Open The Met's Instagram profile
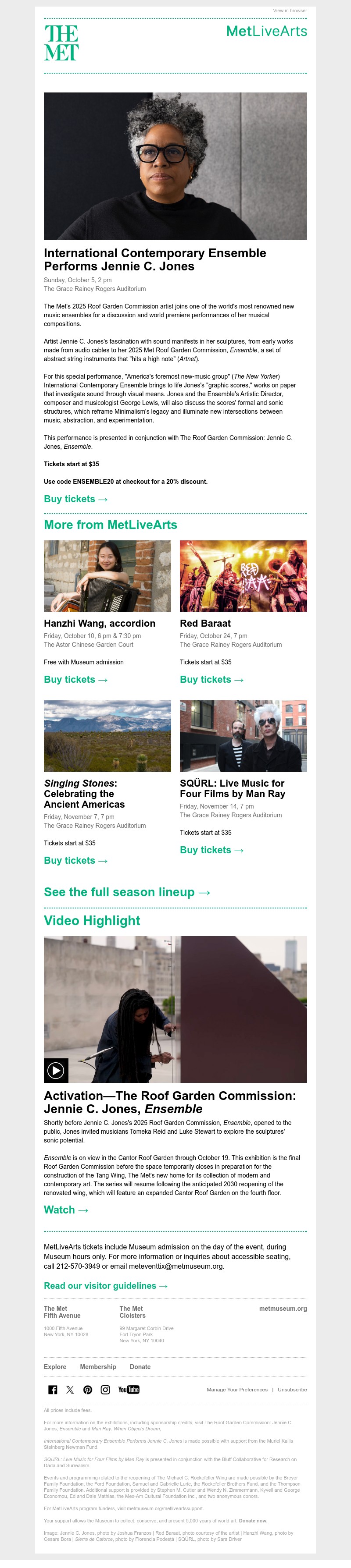The image size is (351, 1568). pyautogui.click(x=105, y=1390)
